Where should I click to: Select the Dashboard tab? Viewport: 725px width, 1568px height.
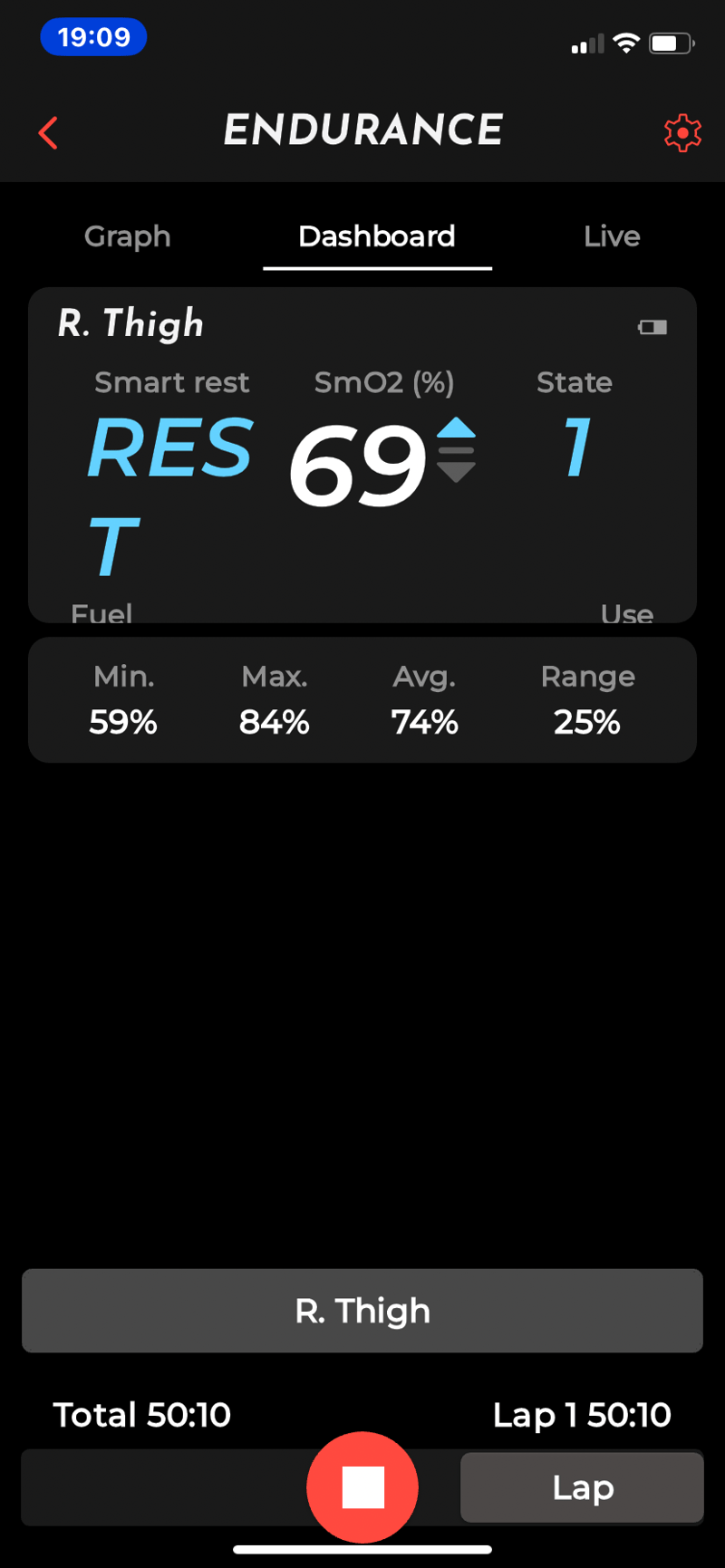coord(377,236)
